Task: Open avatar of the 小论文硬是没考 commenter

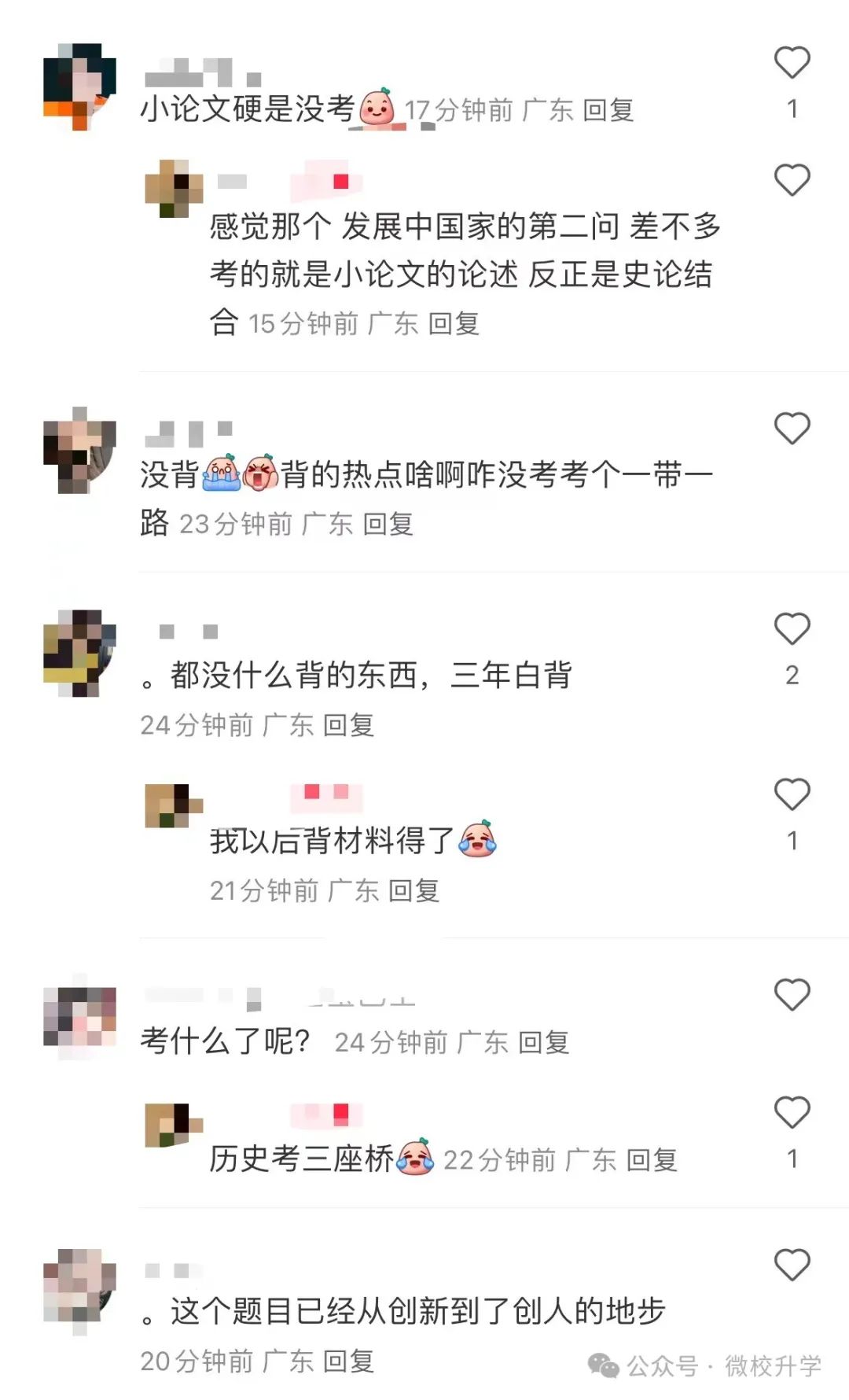Action: pyautogui.click(x=79, y=87)
